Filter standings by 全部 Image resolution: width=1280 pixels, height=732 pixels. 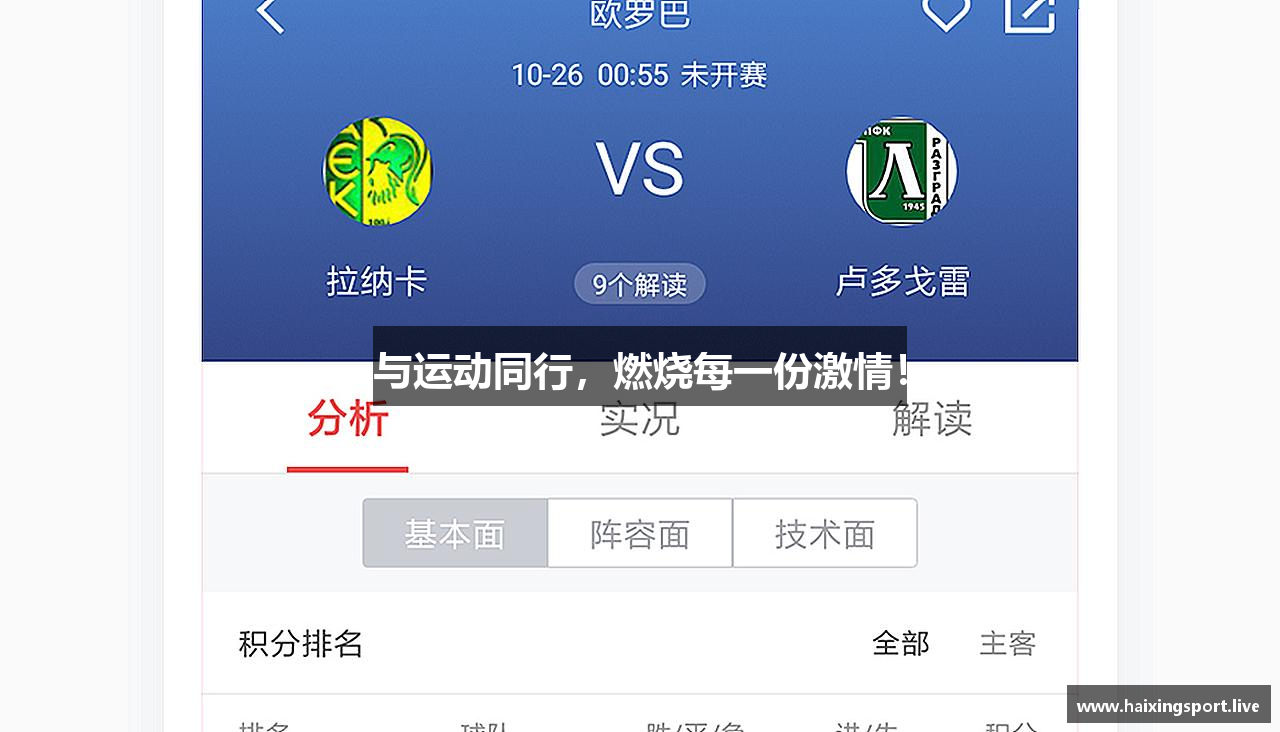[x=900, y=643]
